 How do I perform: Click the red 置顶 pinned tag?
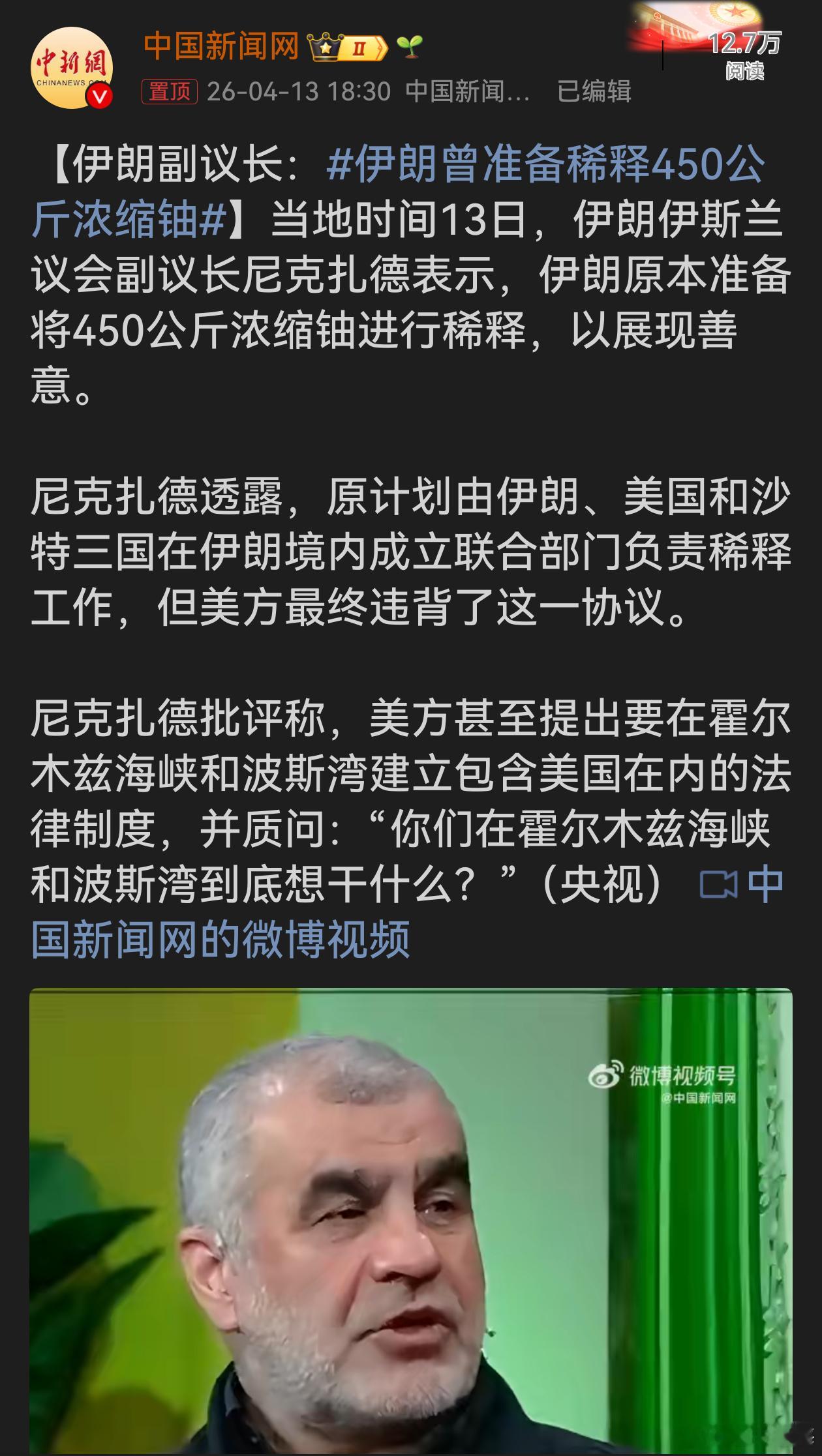point(171,92)
